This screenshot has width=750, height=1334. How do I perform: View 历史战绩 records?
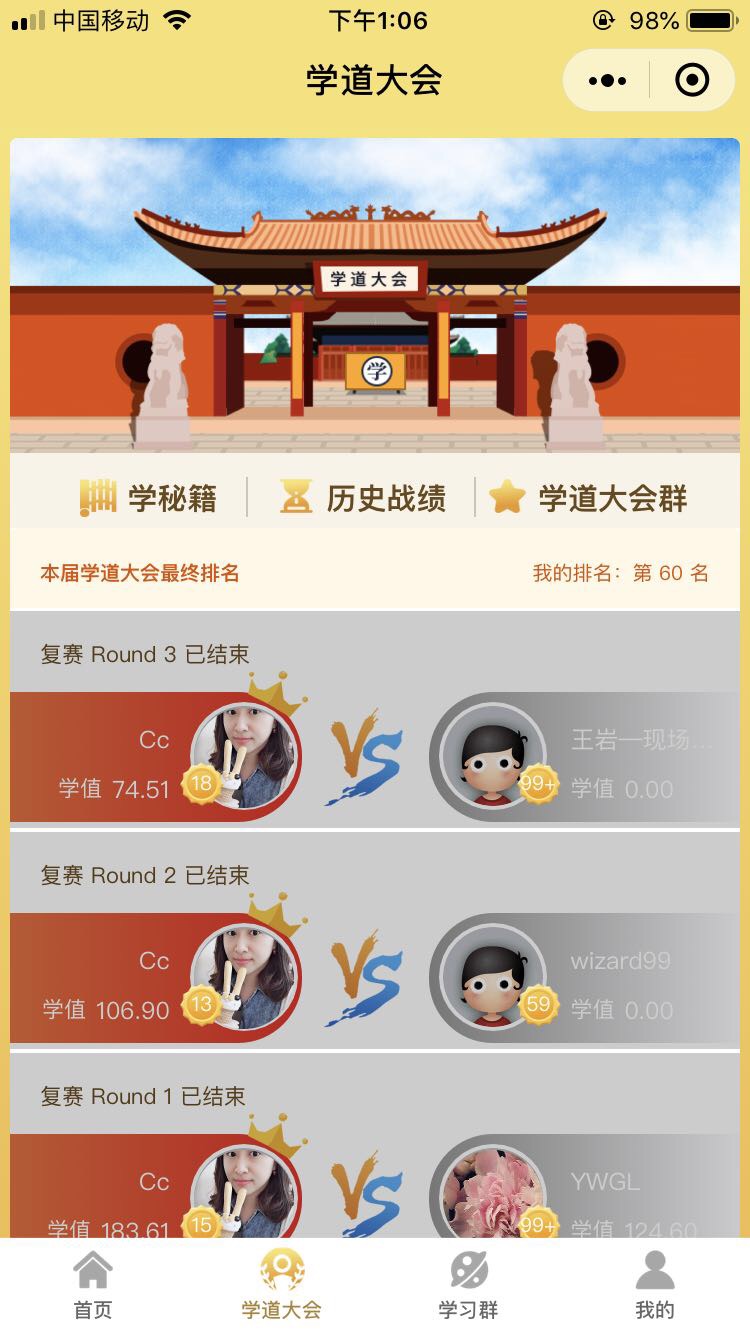(362, 497)
